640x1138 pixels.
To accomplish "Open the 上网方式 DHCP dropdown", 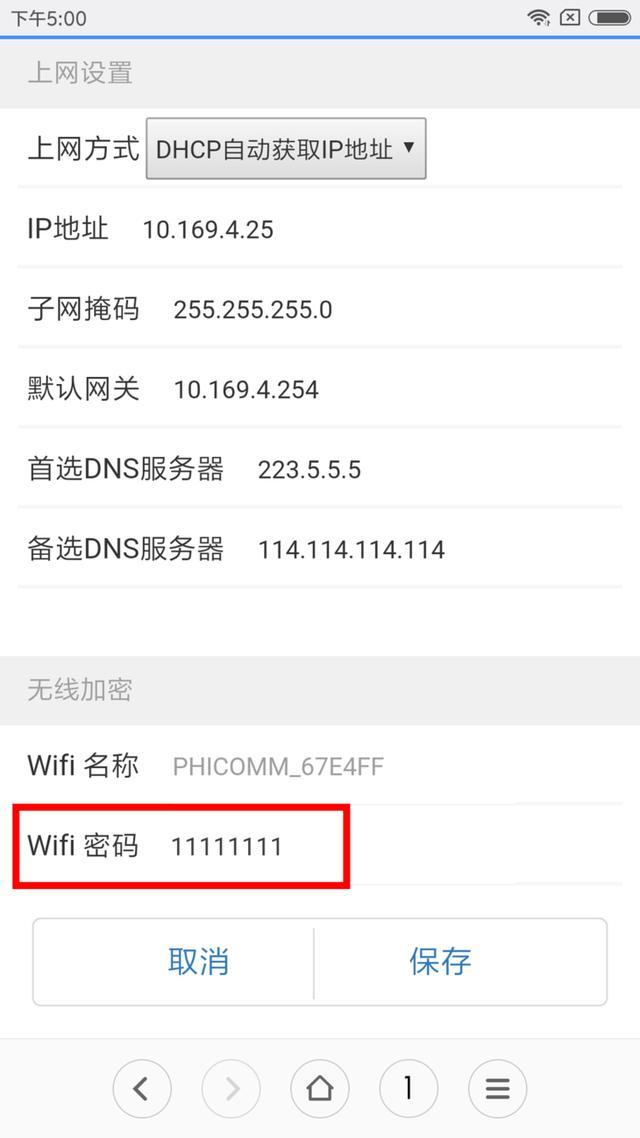I will click(286, 149).
